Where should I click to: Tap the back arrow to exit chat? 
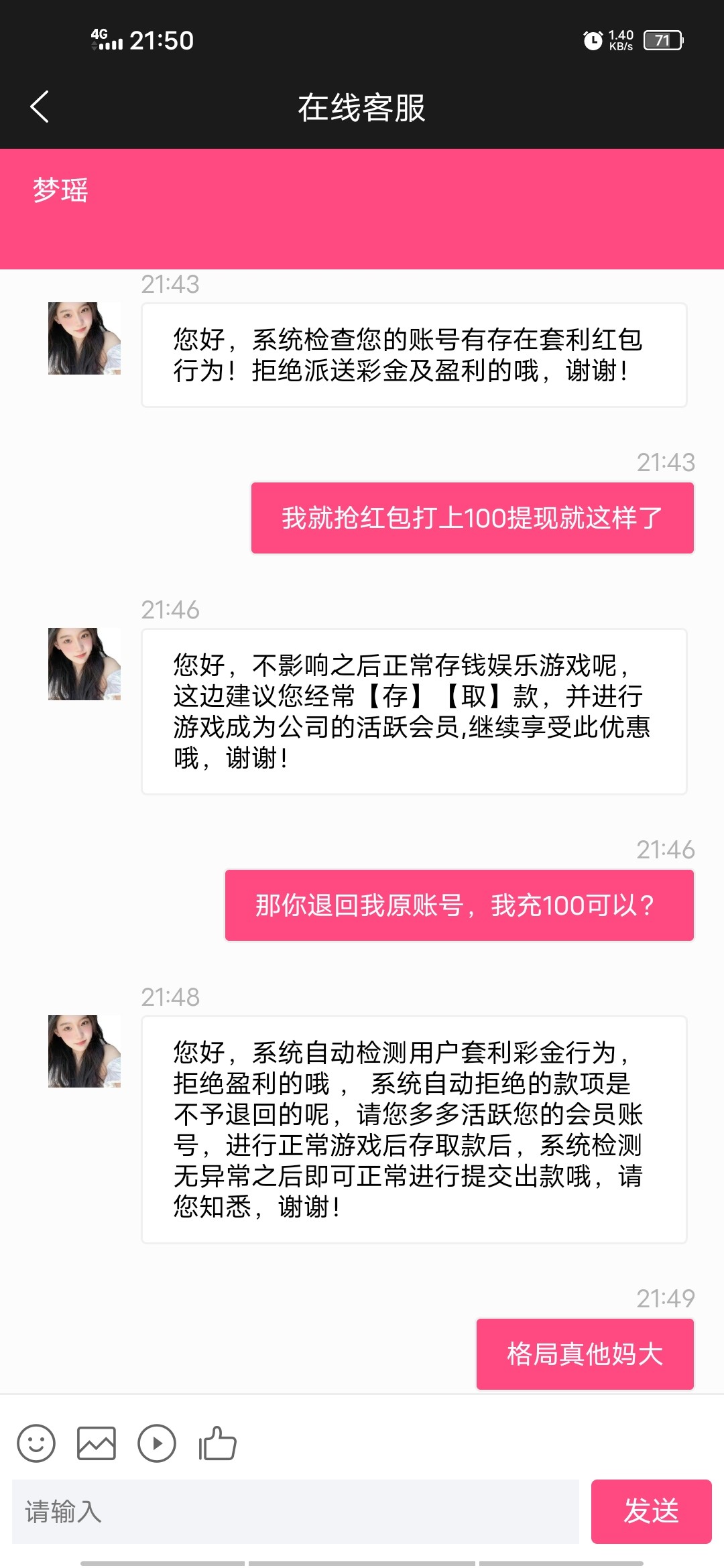click(x=40, y=107)
